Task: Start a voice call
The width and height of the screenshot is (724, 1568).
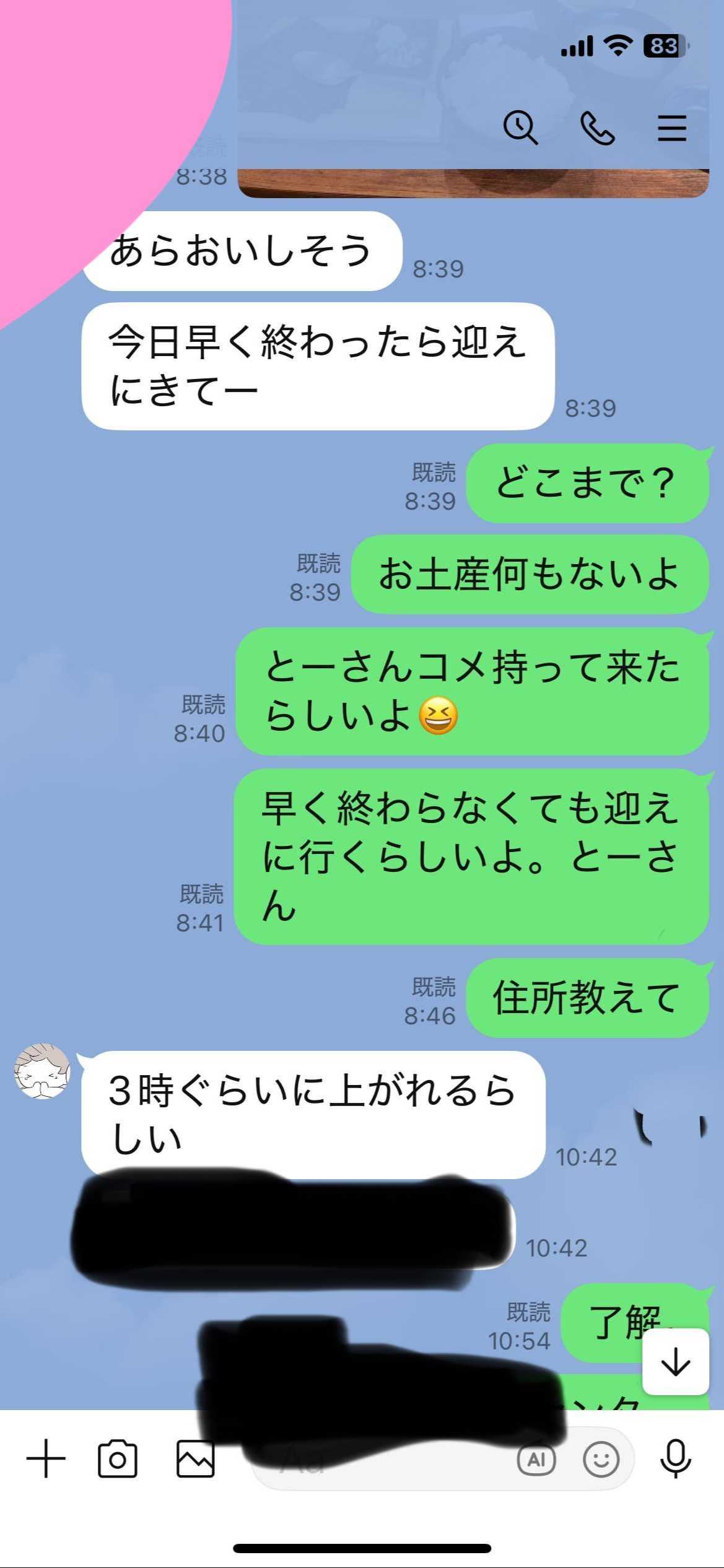Action: coord(597,128)
